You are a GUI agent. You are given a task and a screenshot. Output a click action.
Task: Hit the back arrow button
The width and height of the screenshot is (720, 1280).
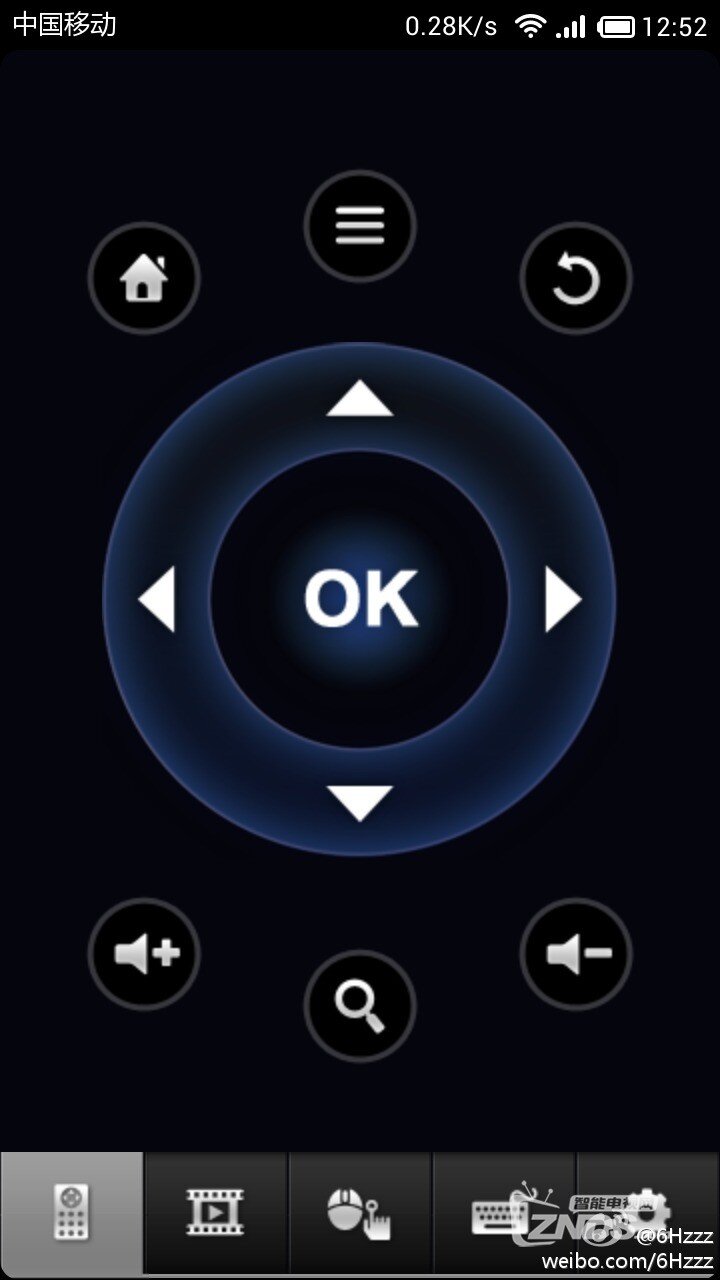(x=576, y=278)
